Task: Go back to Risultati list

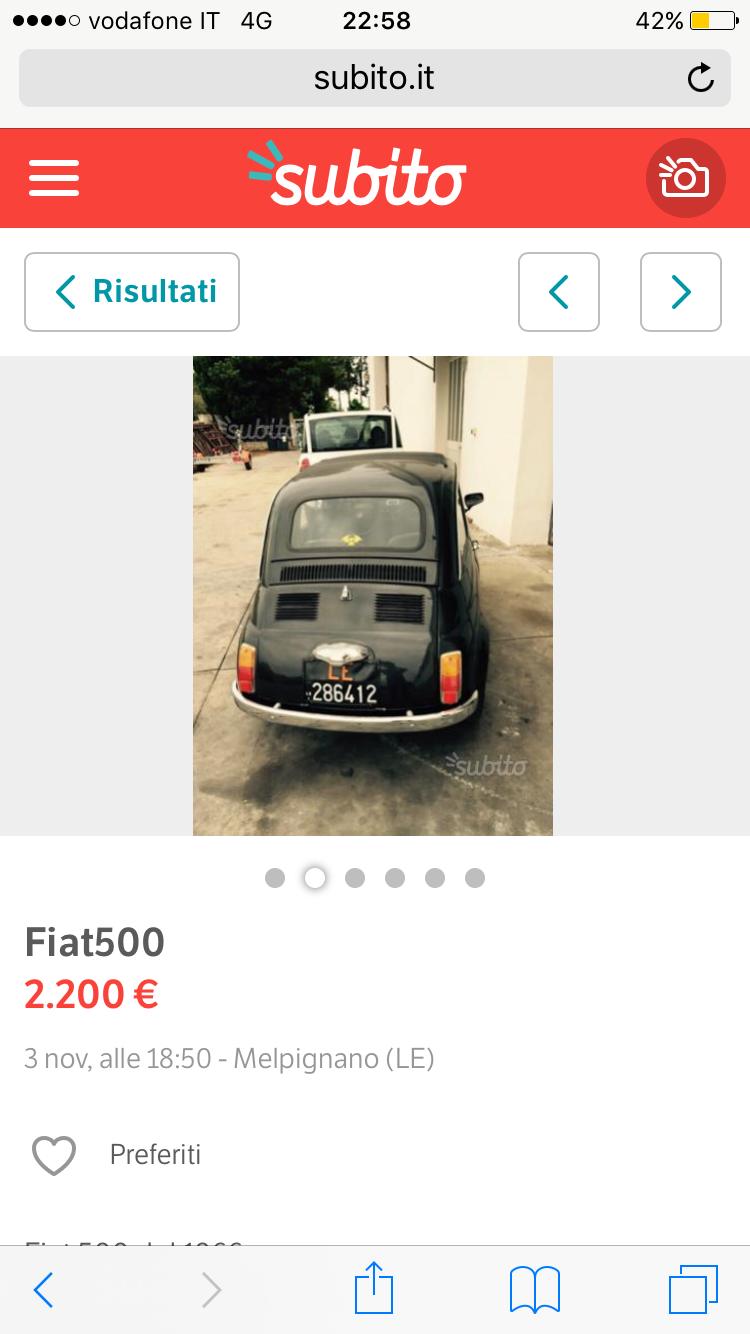Action: (132, 292)
